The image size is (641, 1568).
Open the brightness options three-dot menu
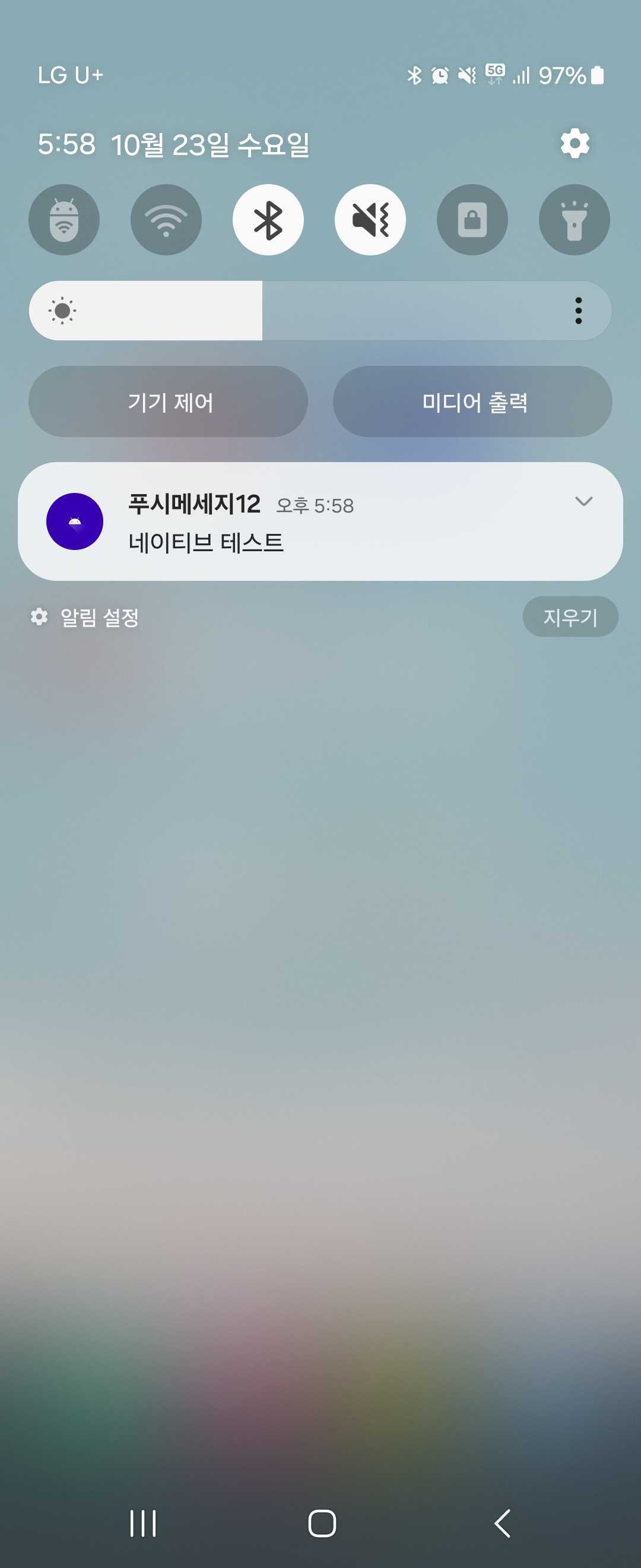(577, 311)
